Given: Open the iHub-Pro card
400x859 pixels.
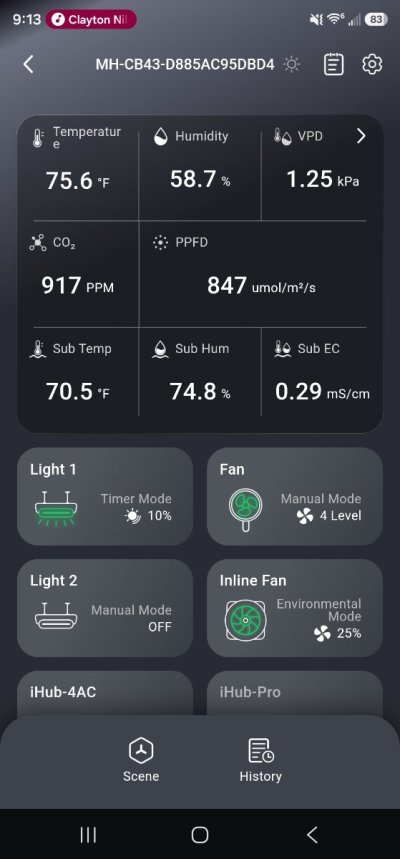Looking at the screenshot, I should tap(295, 693).
